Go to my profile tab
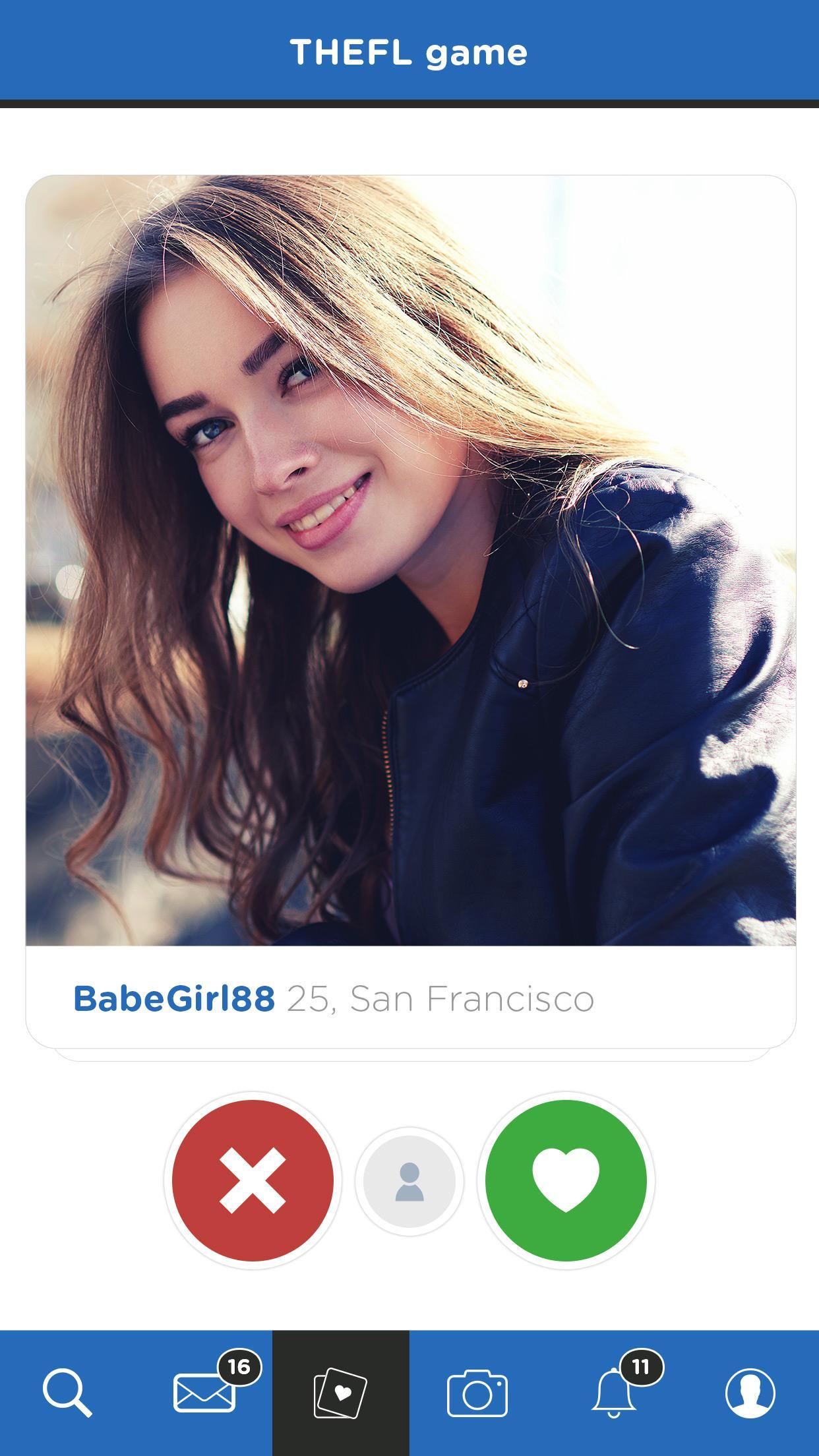 750,1393
